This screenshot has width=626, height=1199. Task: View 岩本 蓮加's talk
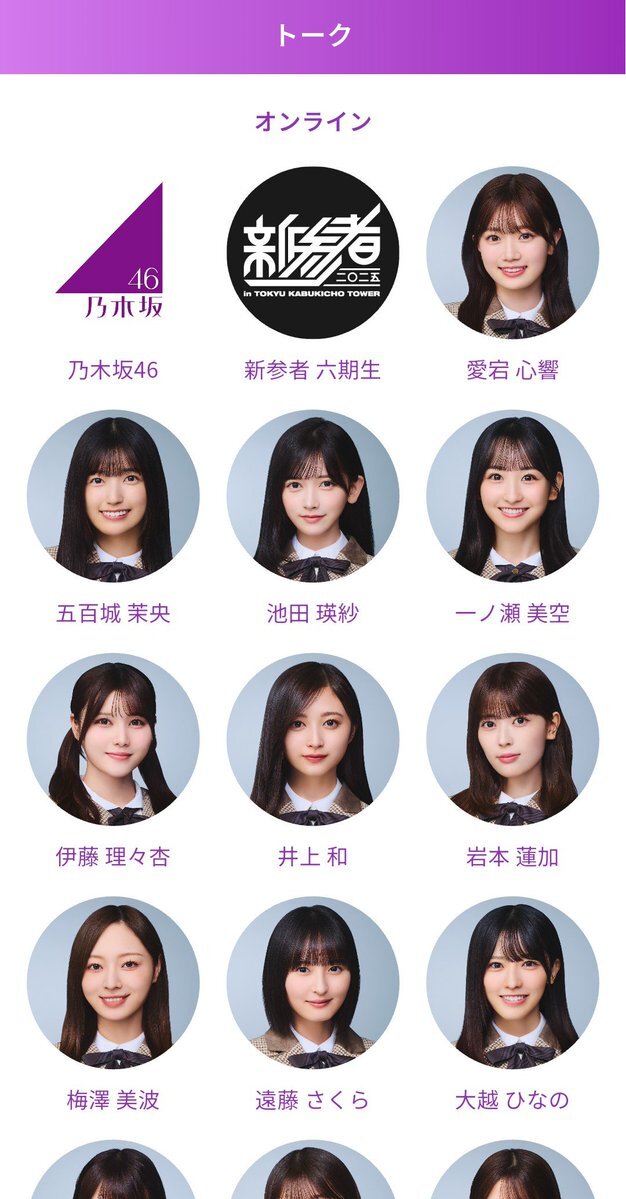pos(513,739)
